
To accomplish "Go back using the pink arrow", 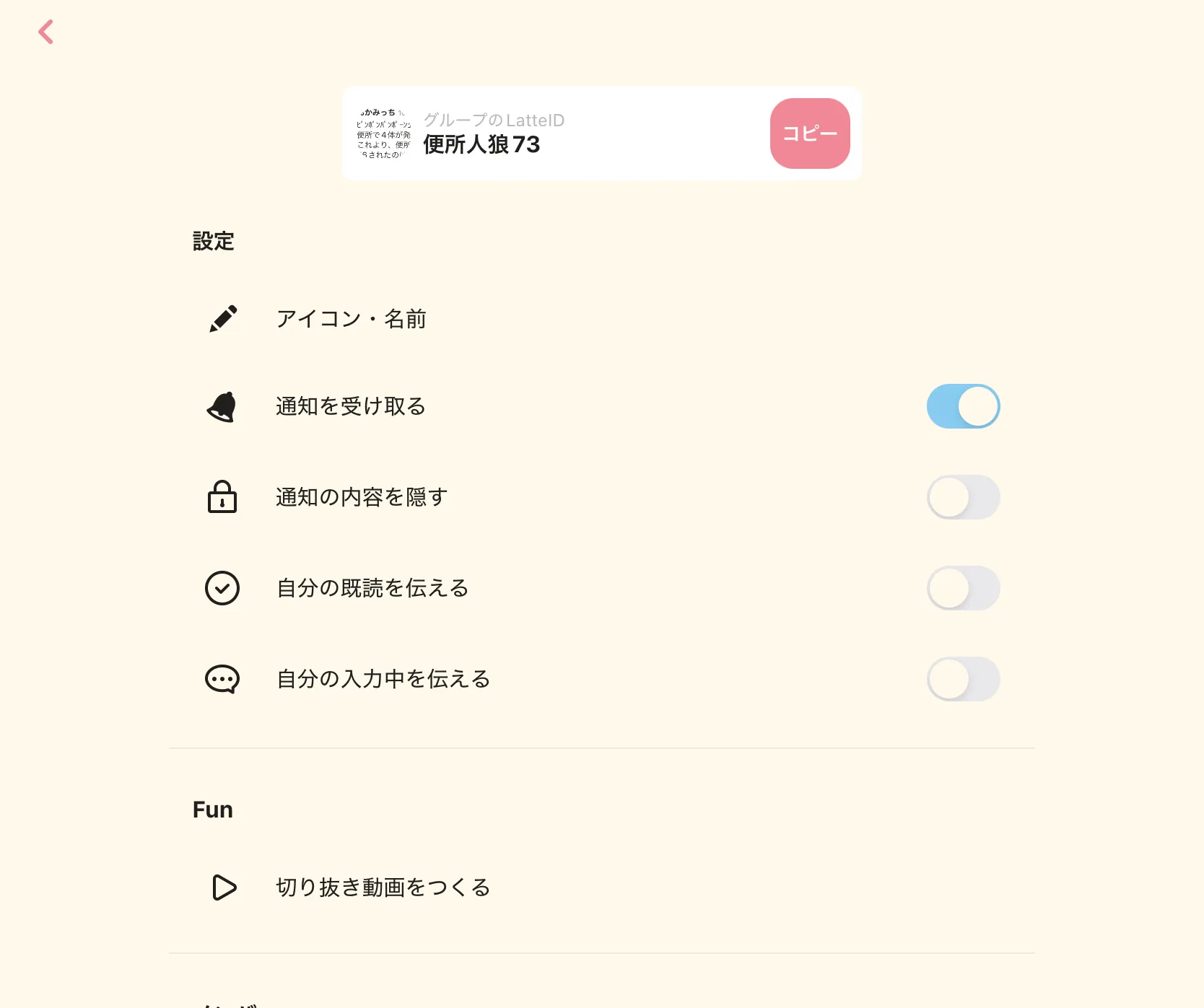I will coord(46,32).
